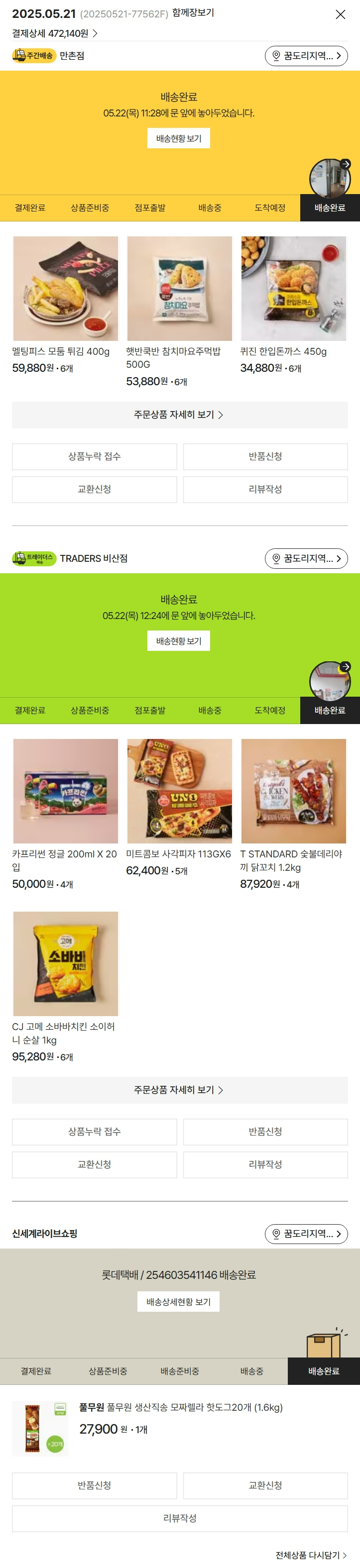The image size is (360, 1568).
Task: Open 미트콤보 사각피자 product
Action: coord(179,791)
